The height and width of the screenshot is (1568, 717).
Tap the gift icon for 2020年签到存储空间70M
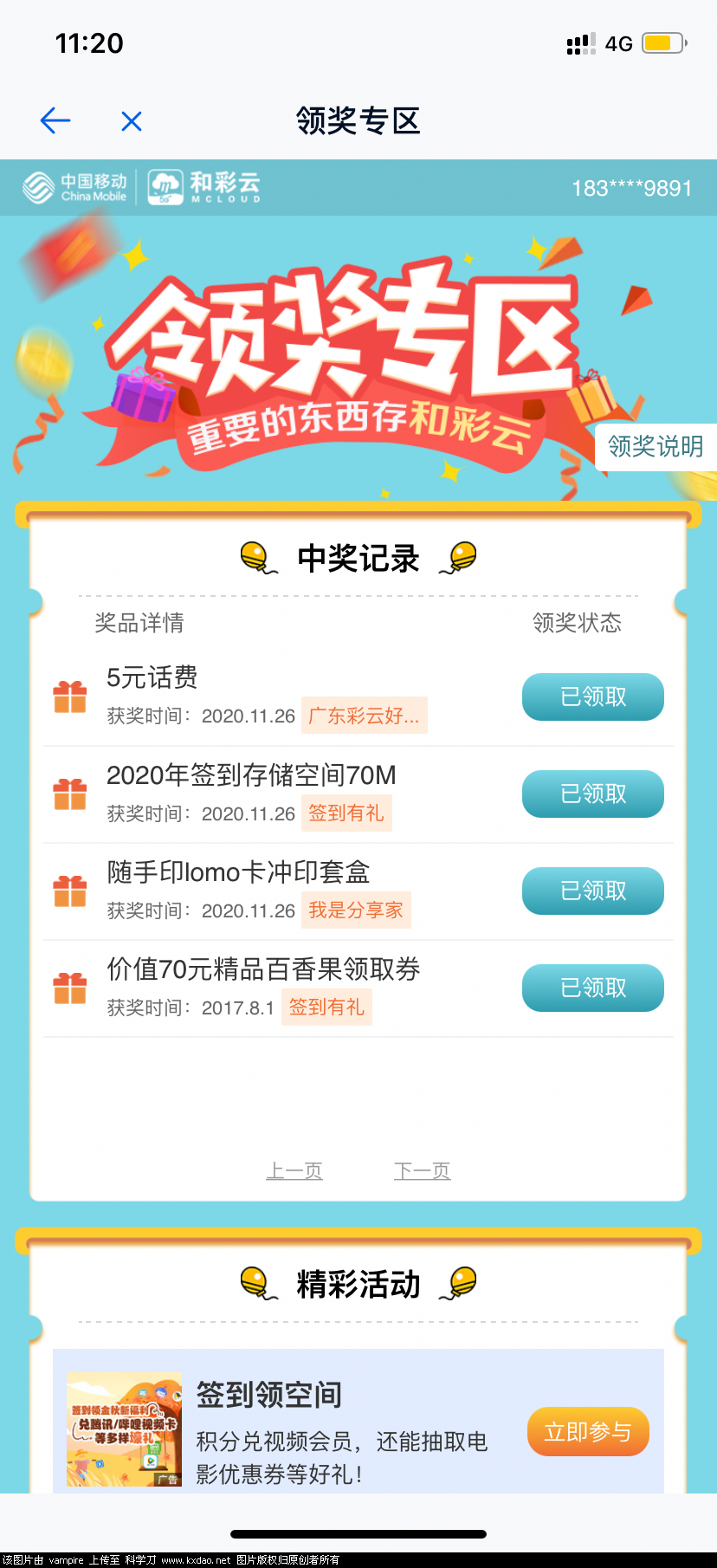coord(70,793)
